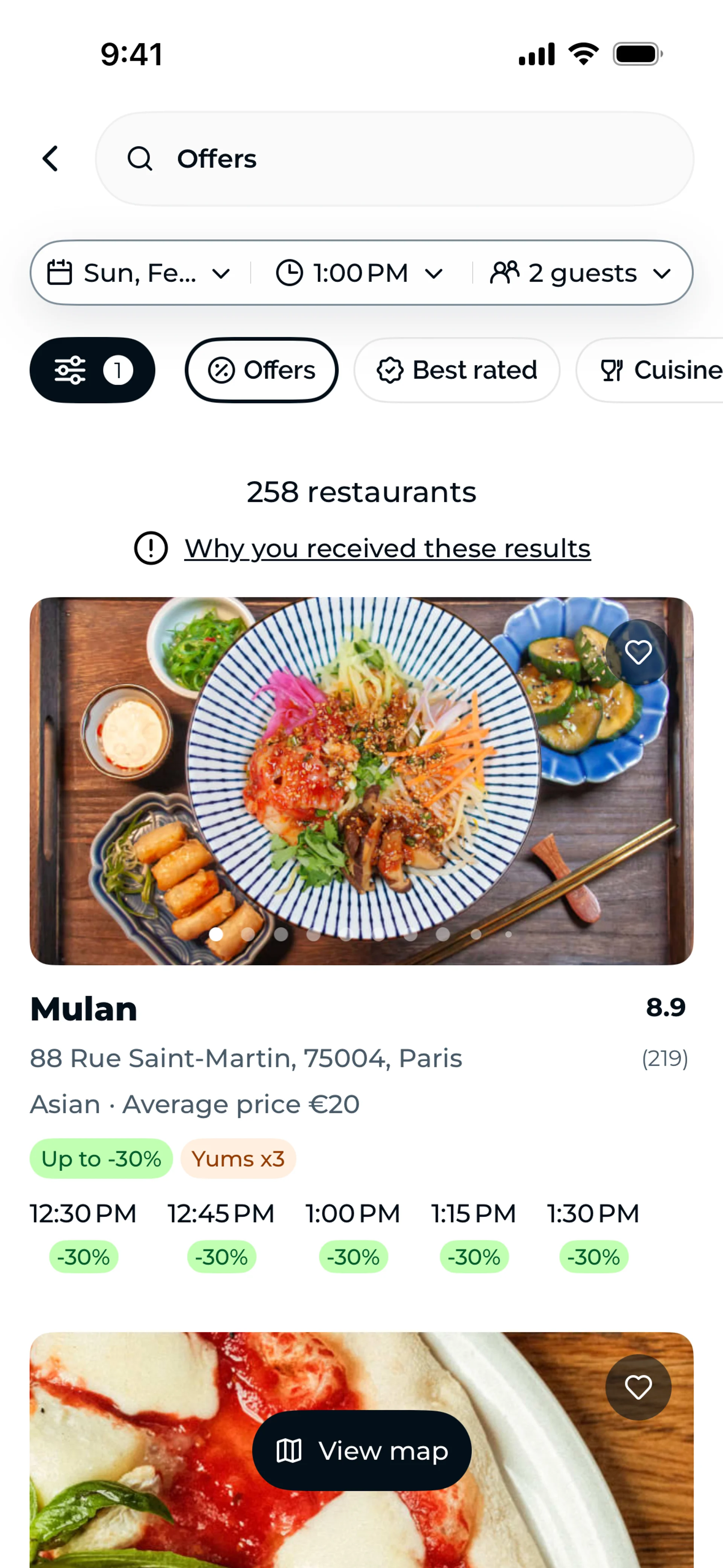The image size is (723, 1568).
Task: Book Mulan at 1:15 PM
Action: click(473, 1236)
